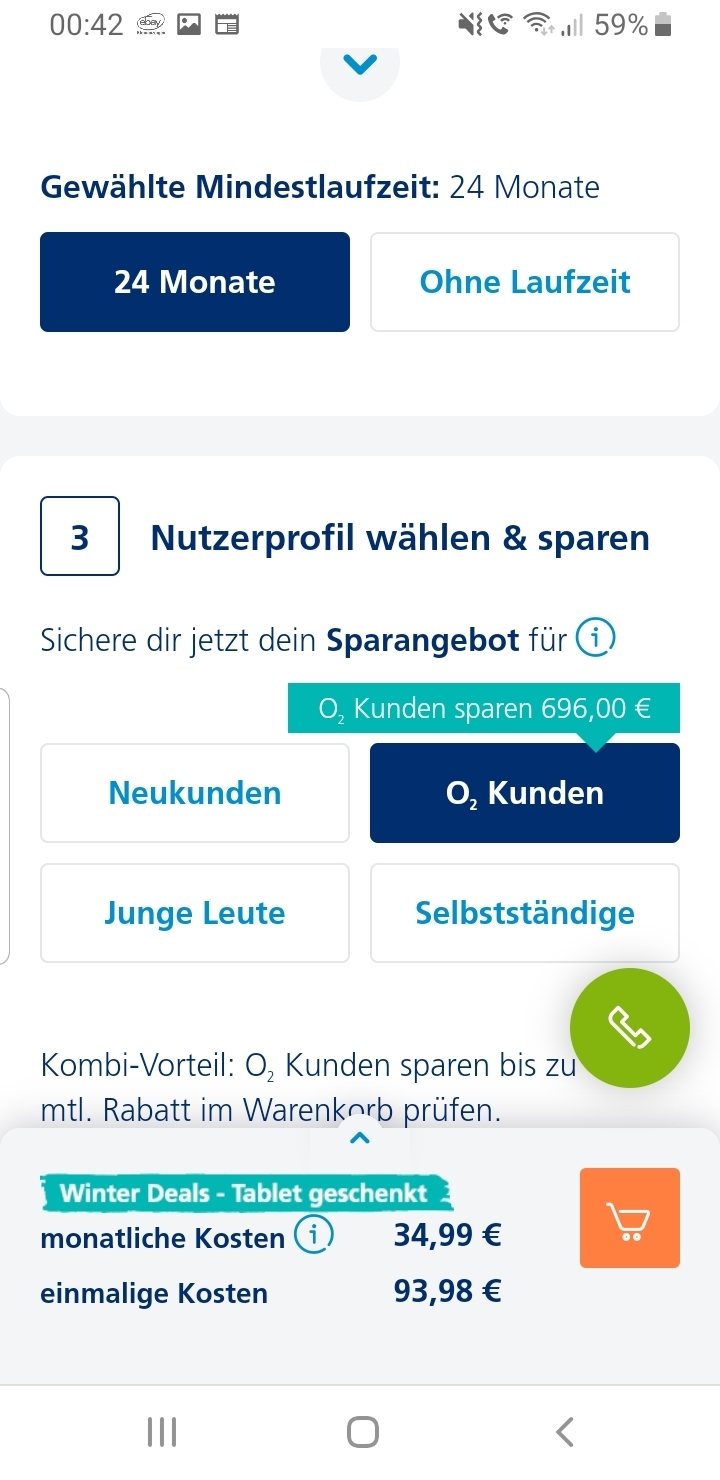Pick the Junge Leute profile
This screenshot has height=1480, width=720.
pyautogui.click(x=195, y=913)
